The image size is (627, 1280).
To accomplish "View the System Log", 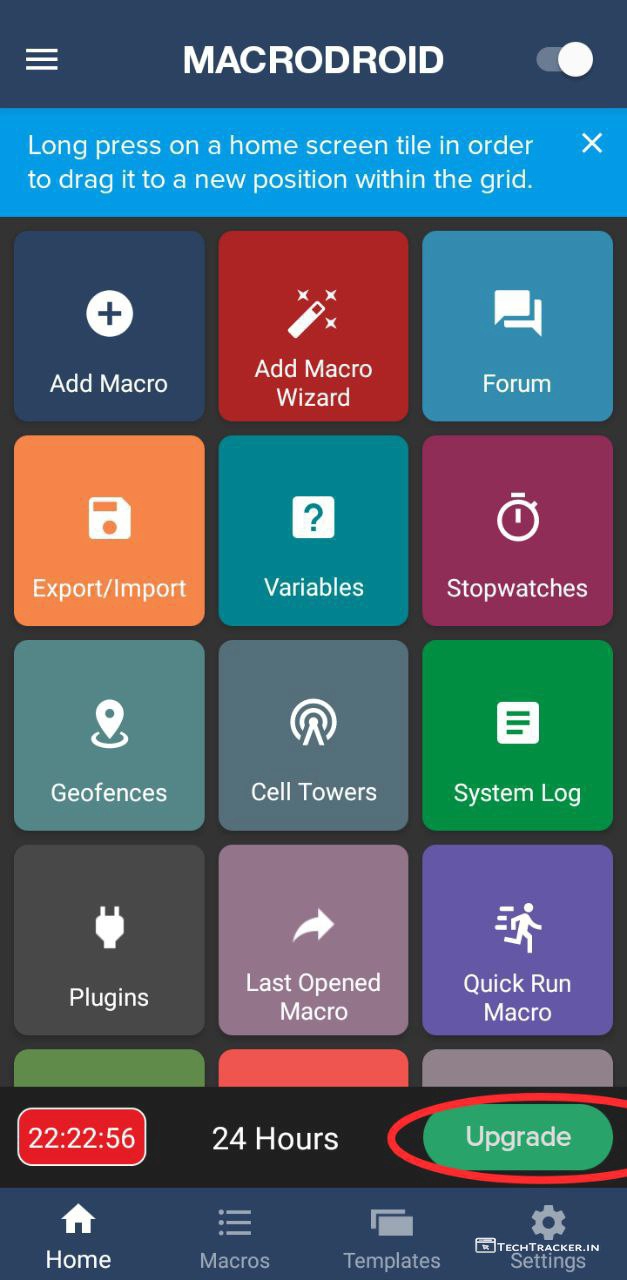I will [x=517, y=735].
